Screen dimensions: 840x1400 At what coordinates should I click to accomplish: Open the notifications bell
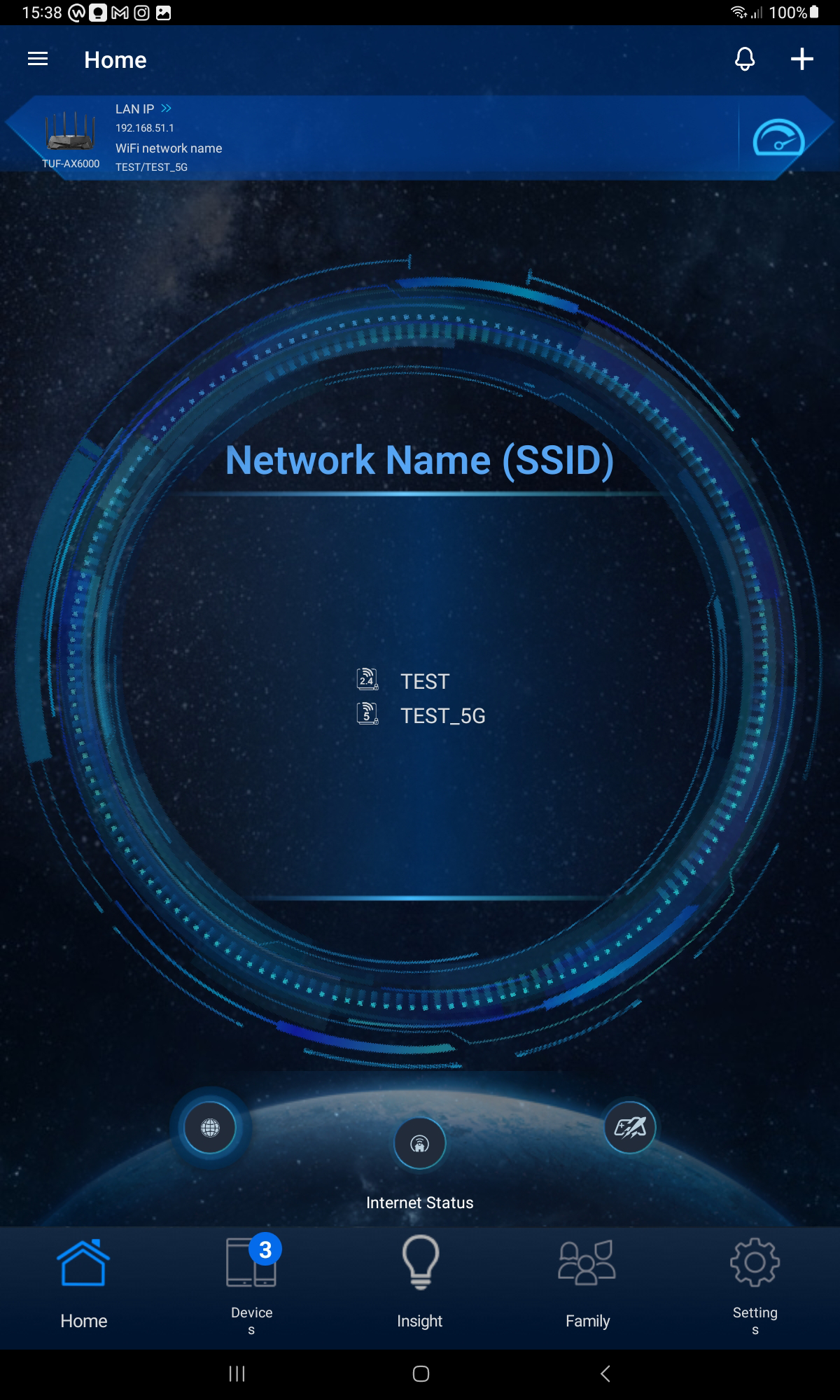tap(745, 59)
